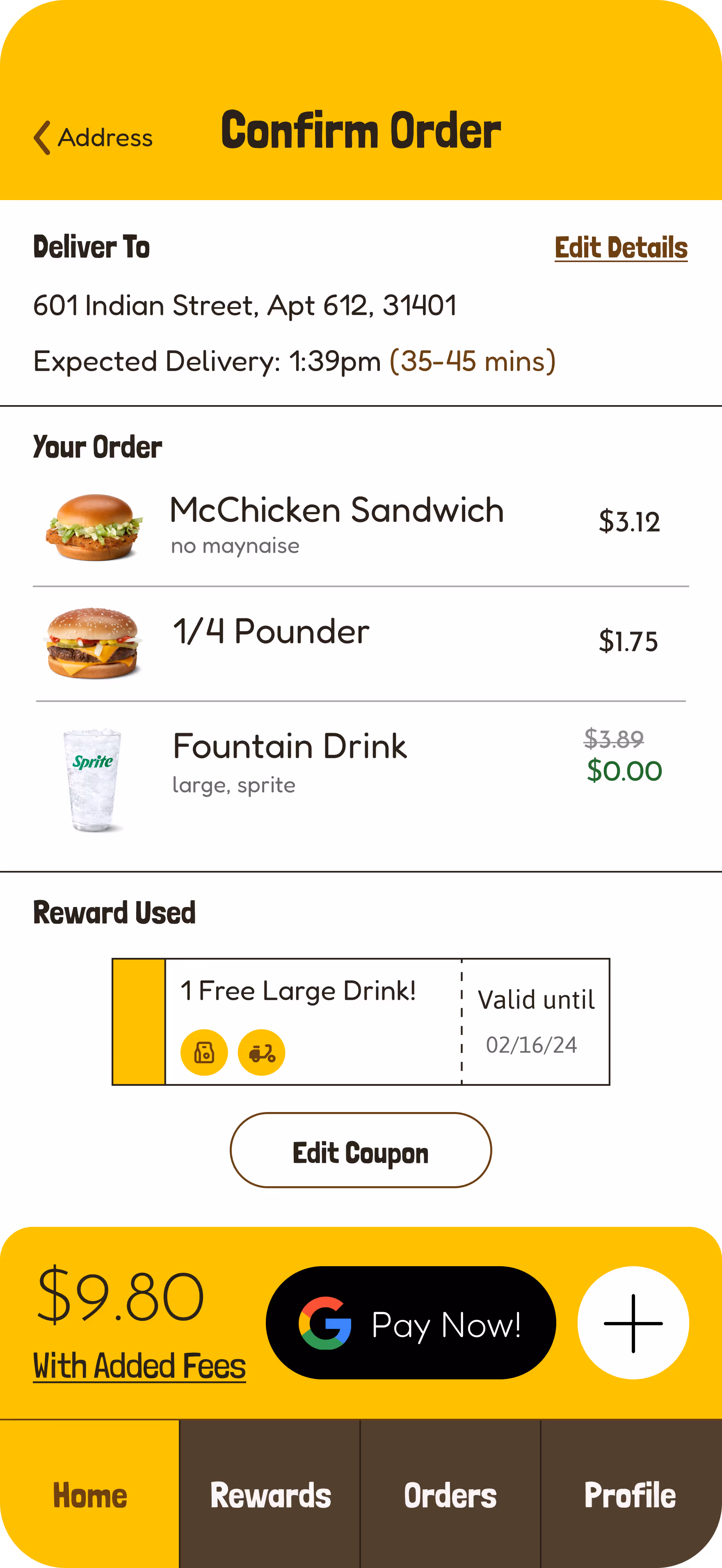Select the 1 Free Large Drink coupon
Image resolution: width=722 pixels, height=1568 pixels.
(x=361, y=1021)
